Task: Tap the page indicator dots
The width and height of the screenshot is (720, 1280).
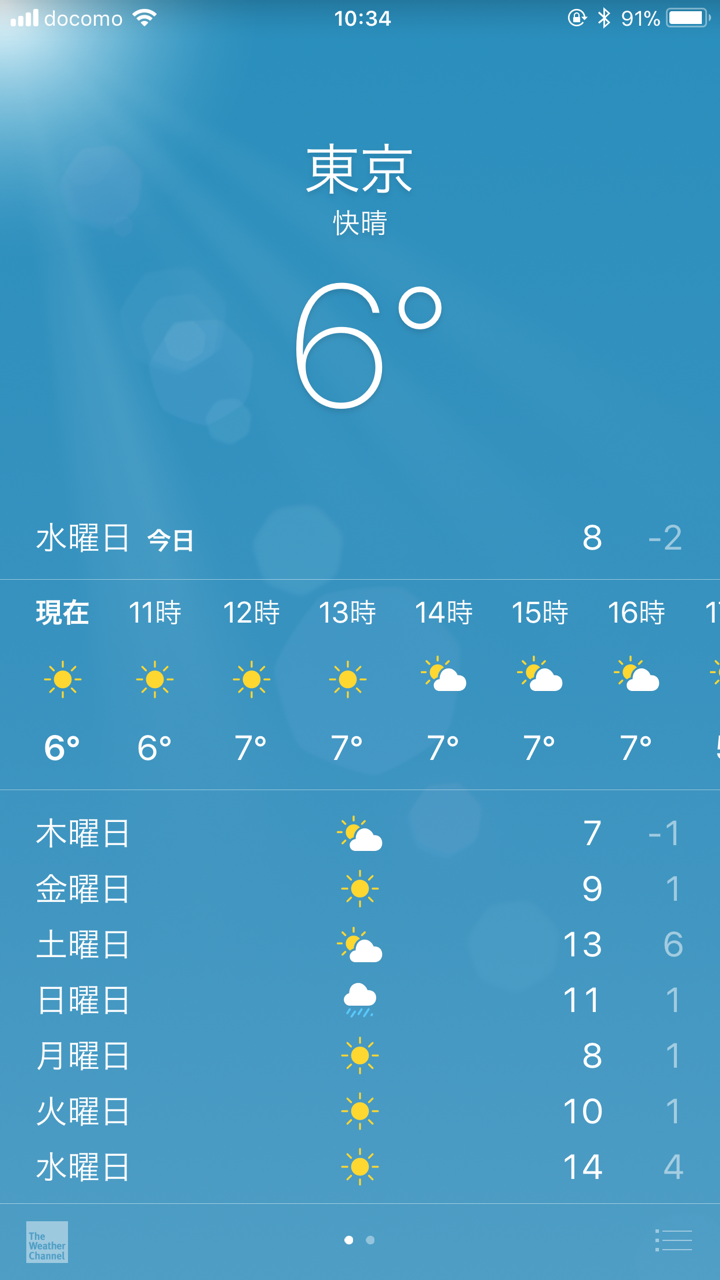Action: click(359, 1240)
